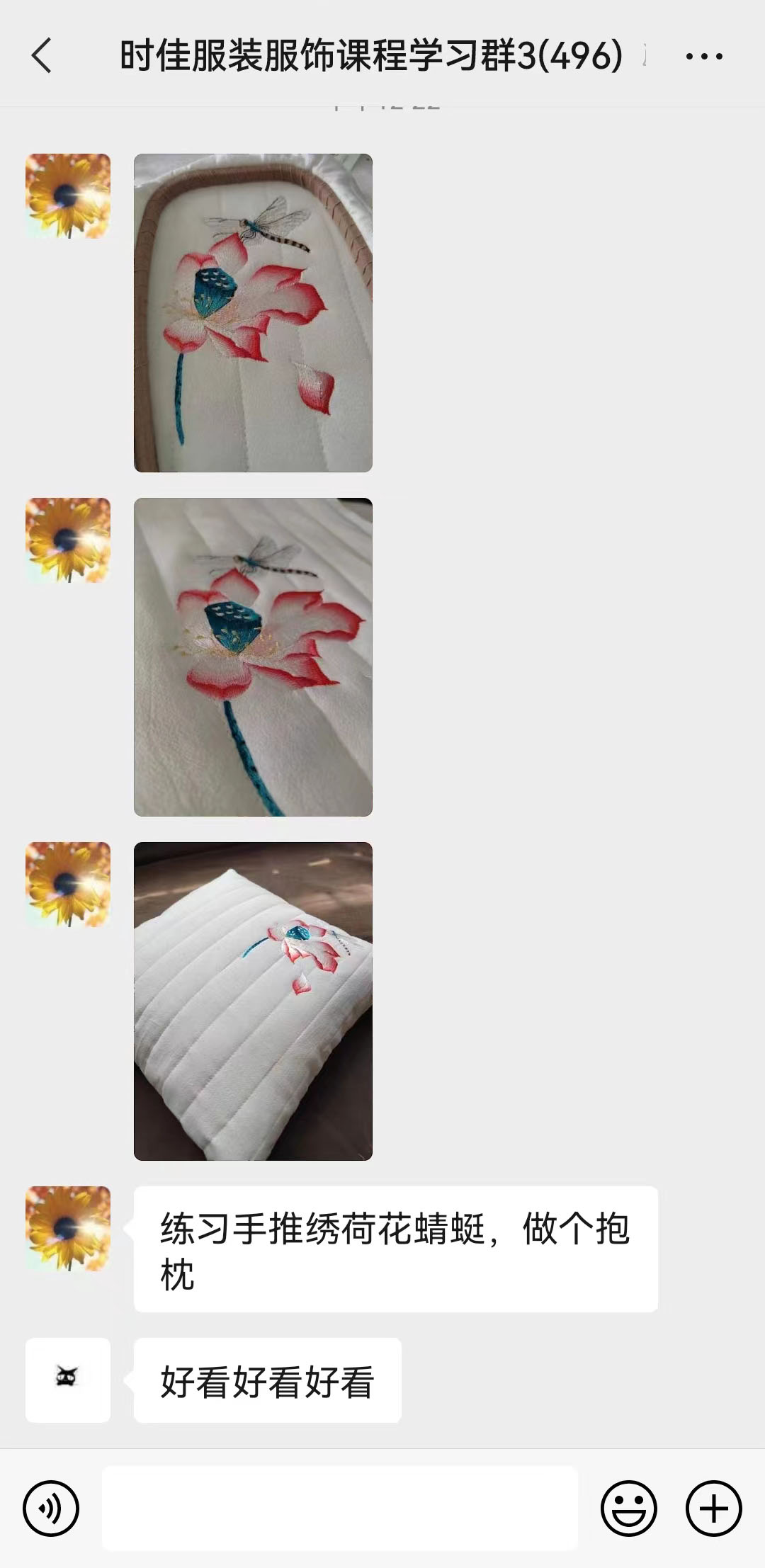Go back from the group chat
The width and height of the screenshot is (765, 1568).
pos(42,56)
